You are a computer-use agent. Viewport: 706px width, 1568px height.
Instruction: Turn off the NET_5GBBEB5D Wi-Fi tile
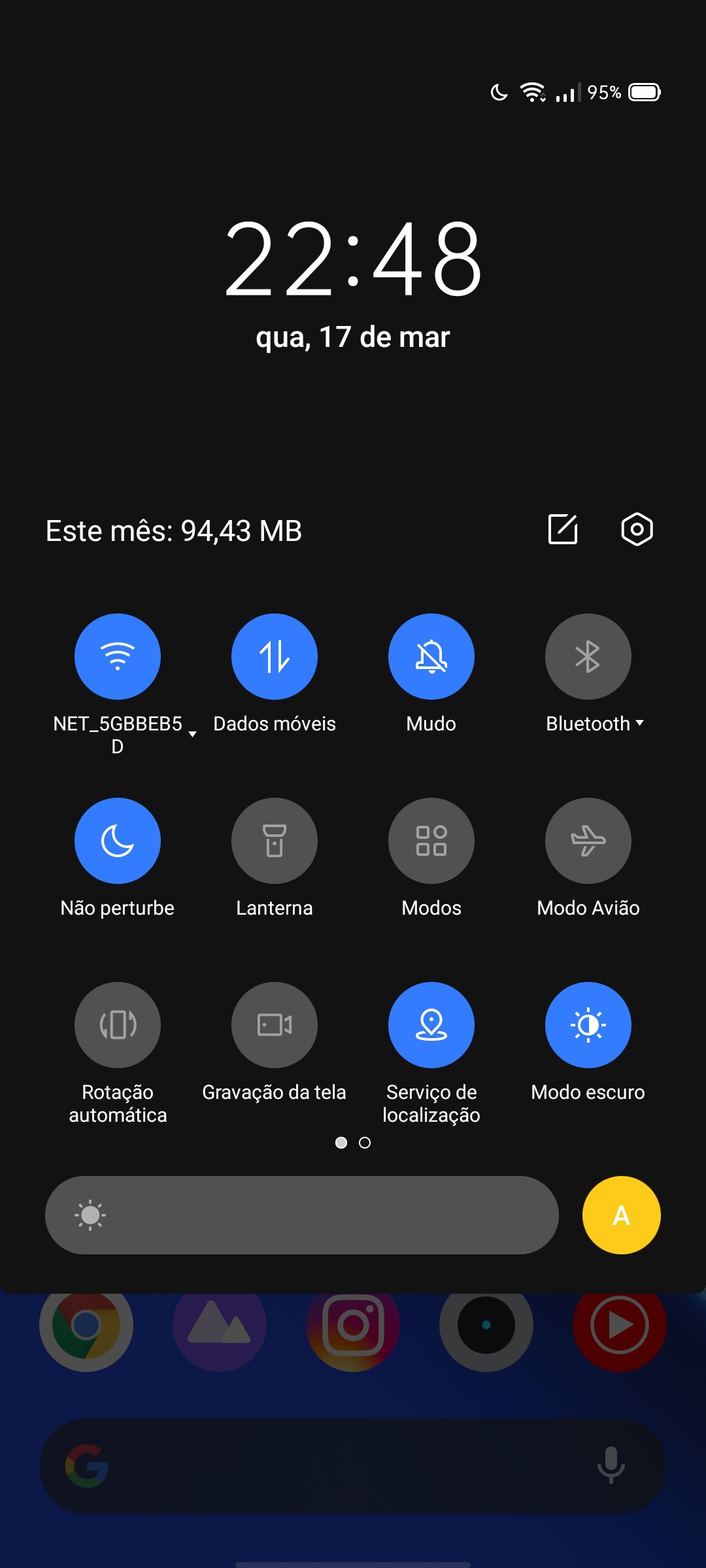point(118,657)
